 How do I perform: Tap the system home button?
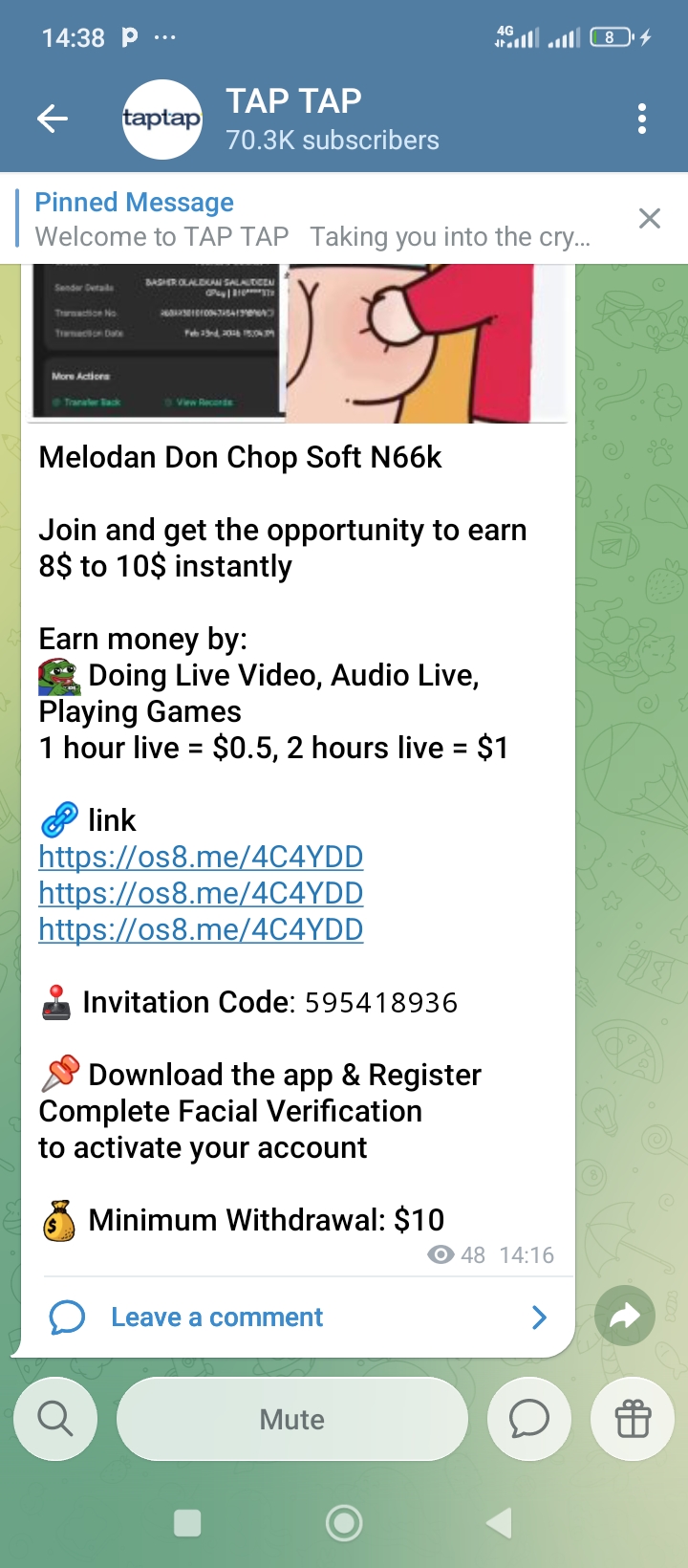point(344,1522)
